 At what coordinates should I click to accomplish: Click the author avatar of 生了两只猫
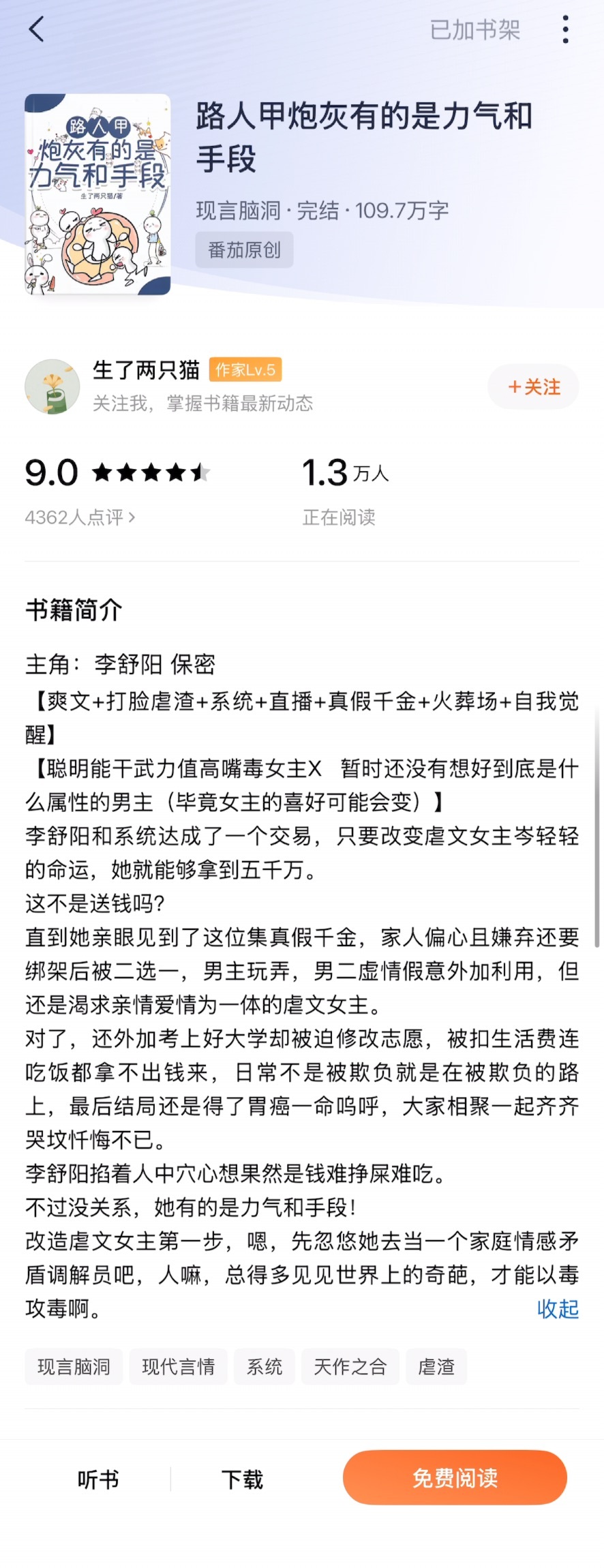pos(53,386)
